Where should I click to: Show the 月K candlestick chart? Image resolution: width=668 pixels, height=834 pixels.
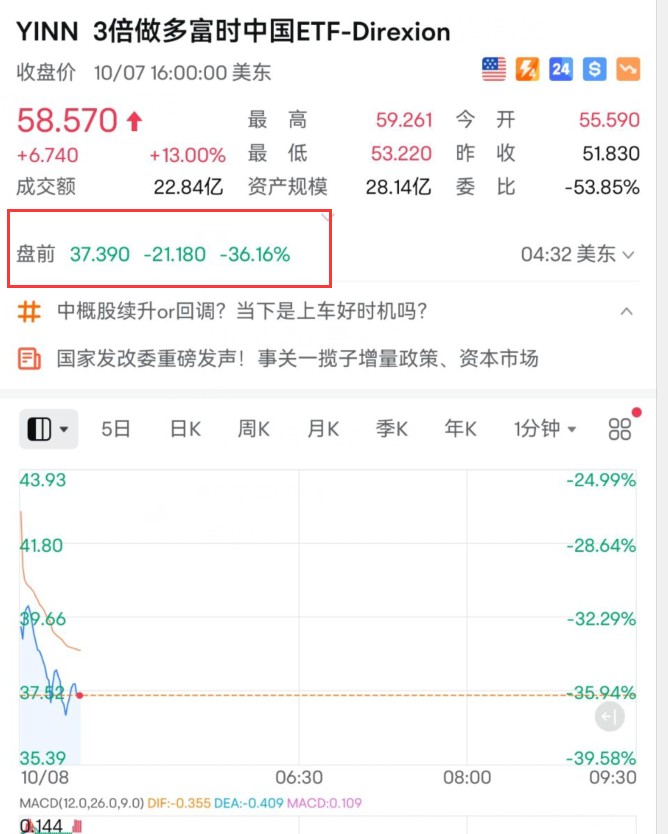pyautogui.click(x=322, y=429)
